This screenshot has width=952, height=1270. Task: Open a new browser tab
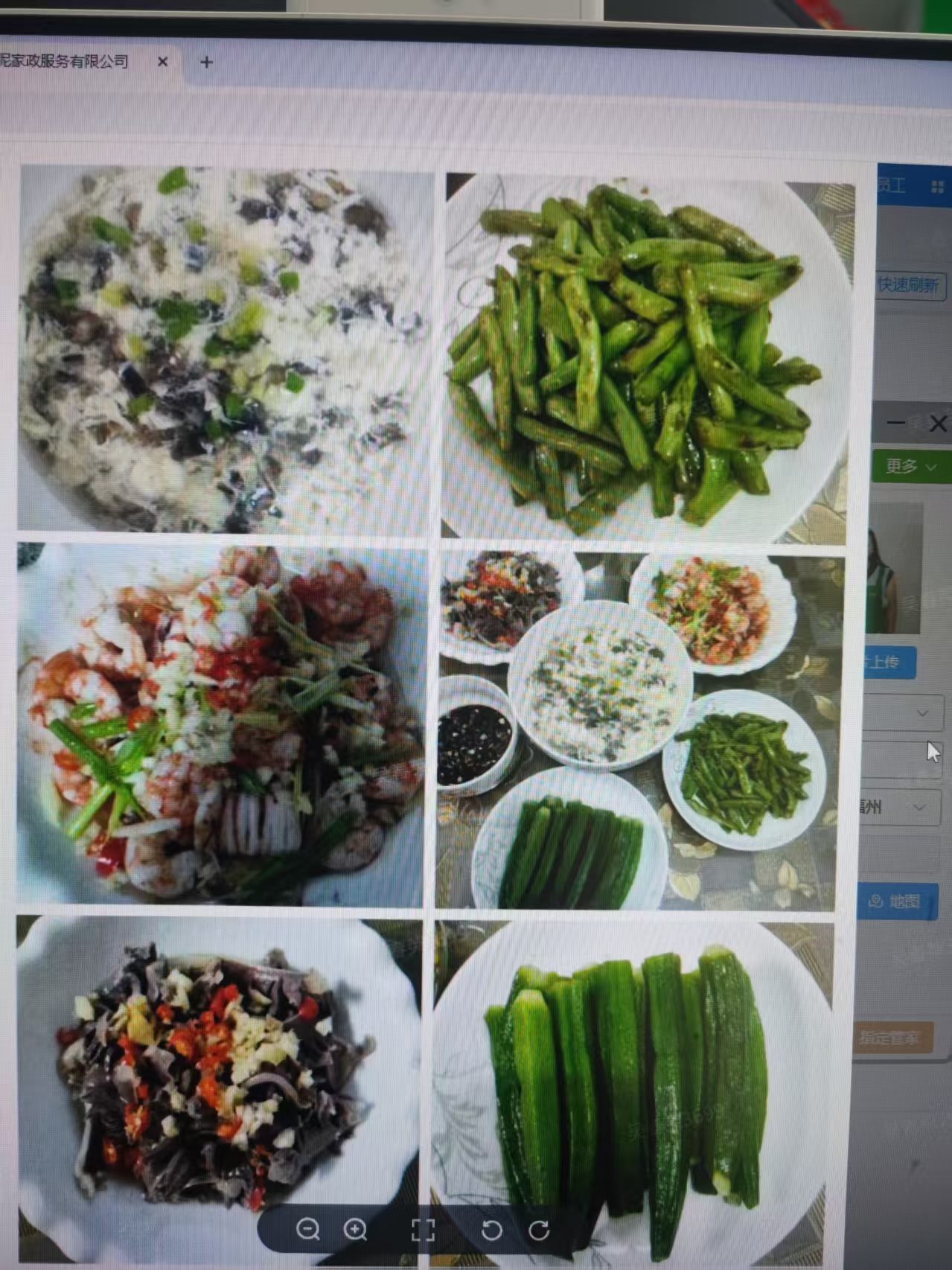click(x=206, y=63)
